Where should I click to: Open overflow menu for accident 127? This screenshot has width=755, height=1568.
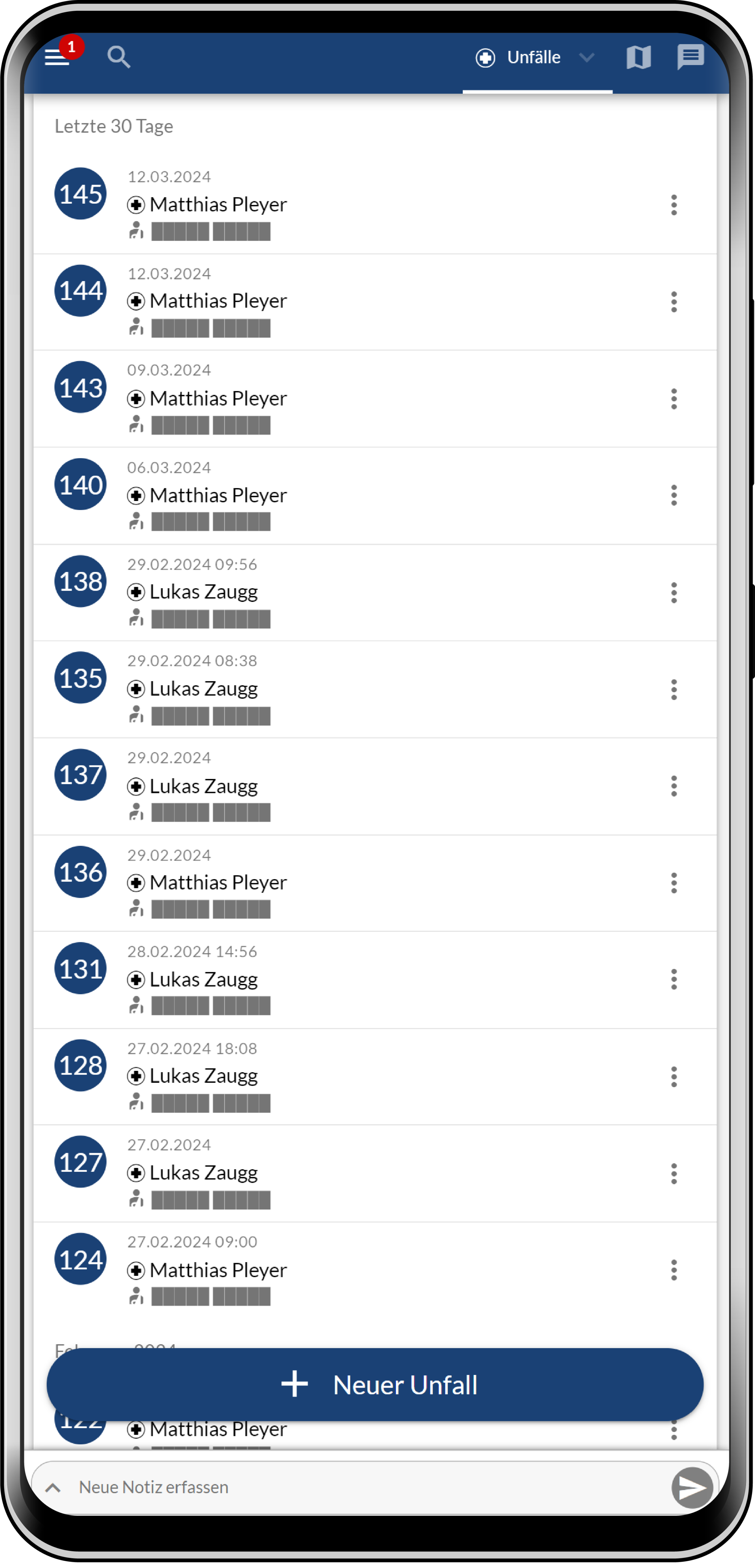coord(673,1174)
